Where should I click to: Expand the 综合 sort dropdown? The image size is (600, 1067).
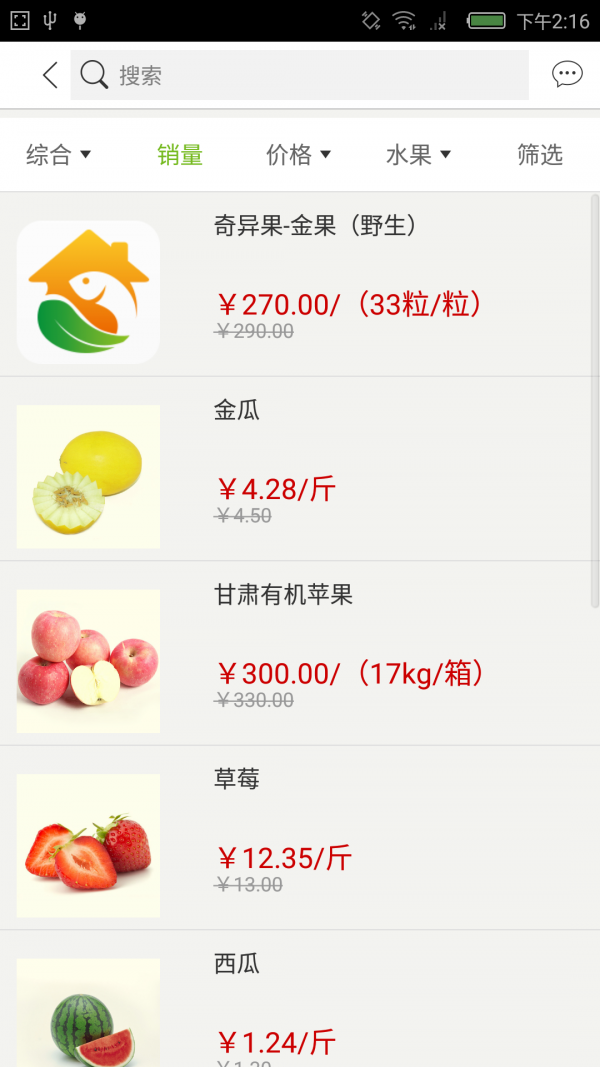(58, 155)
